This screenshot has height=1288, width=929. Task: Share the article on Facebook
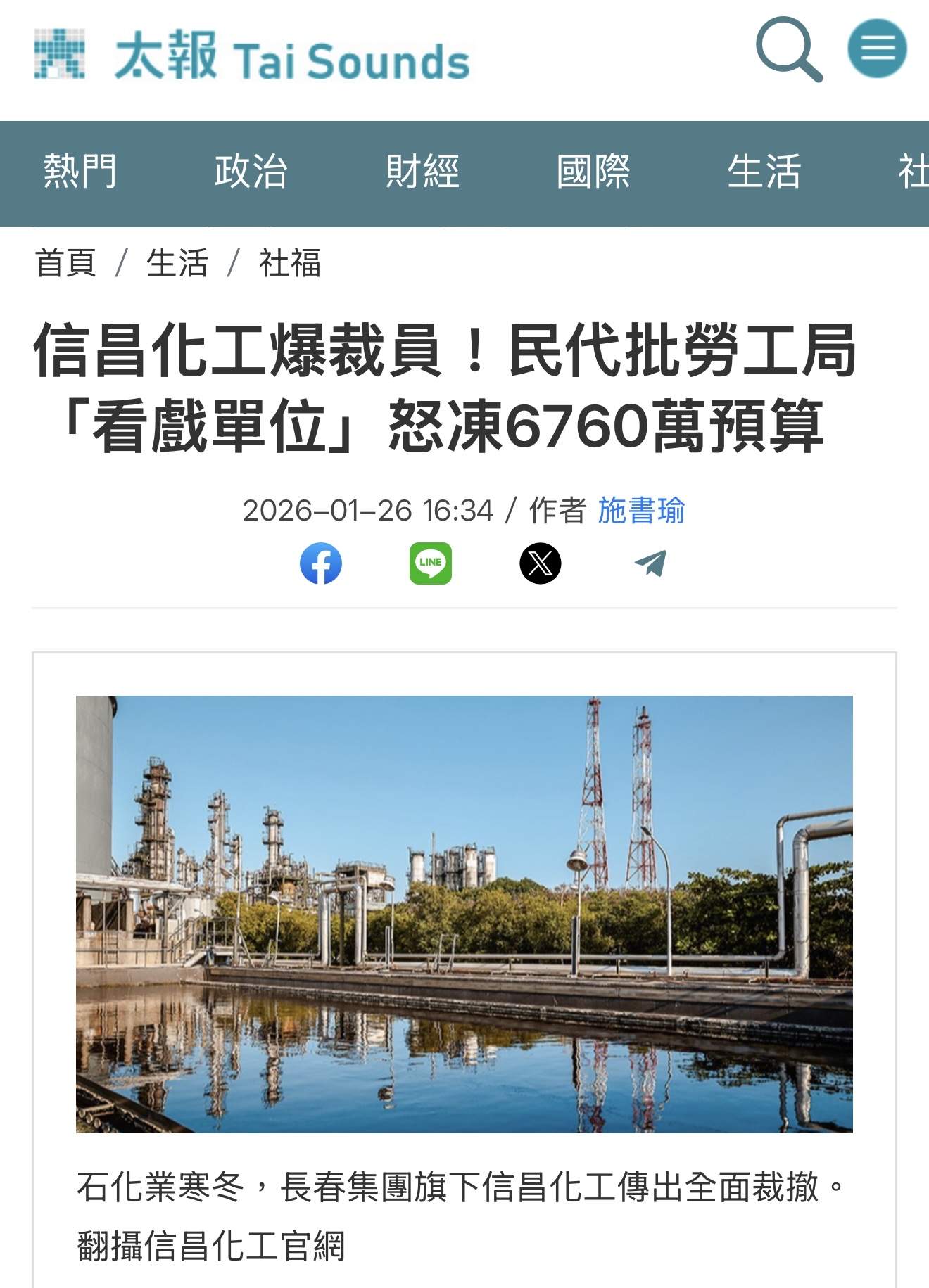pyautogui.click(x=322, y=562)
